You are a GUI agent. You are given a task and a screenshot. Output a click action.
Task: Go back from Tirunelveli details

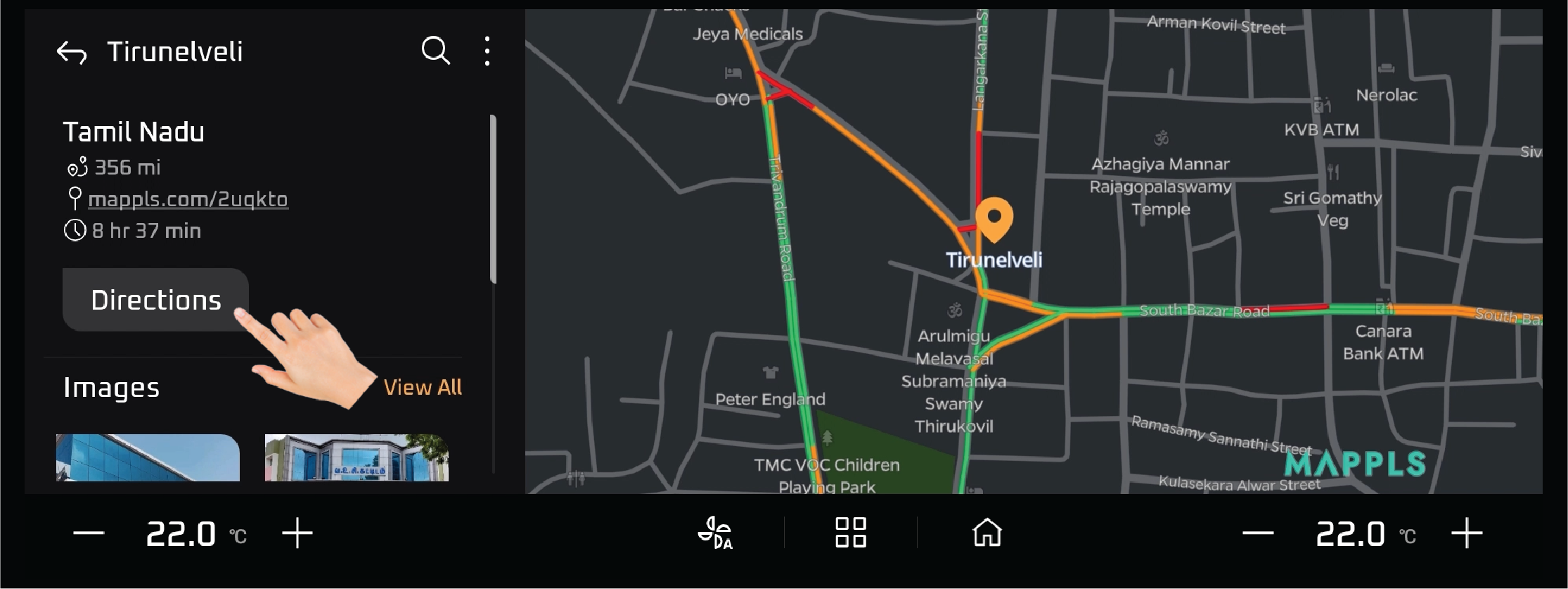(72, 53)
